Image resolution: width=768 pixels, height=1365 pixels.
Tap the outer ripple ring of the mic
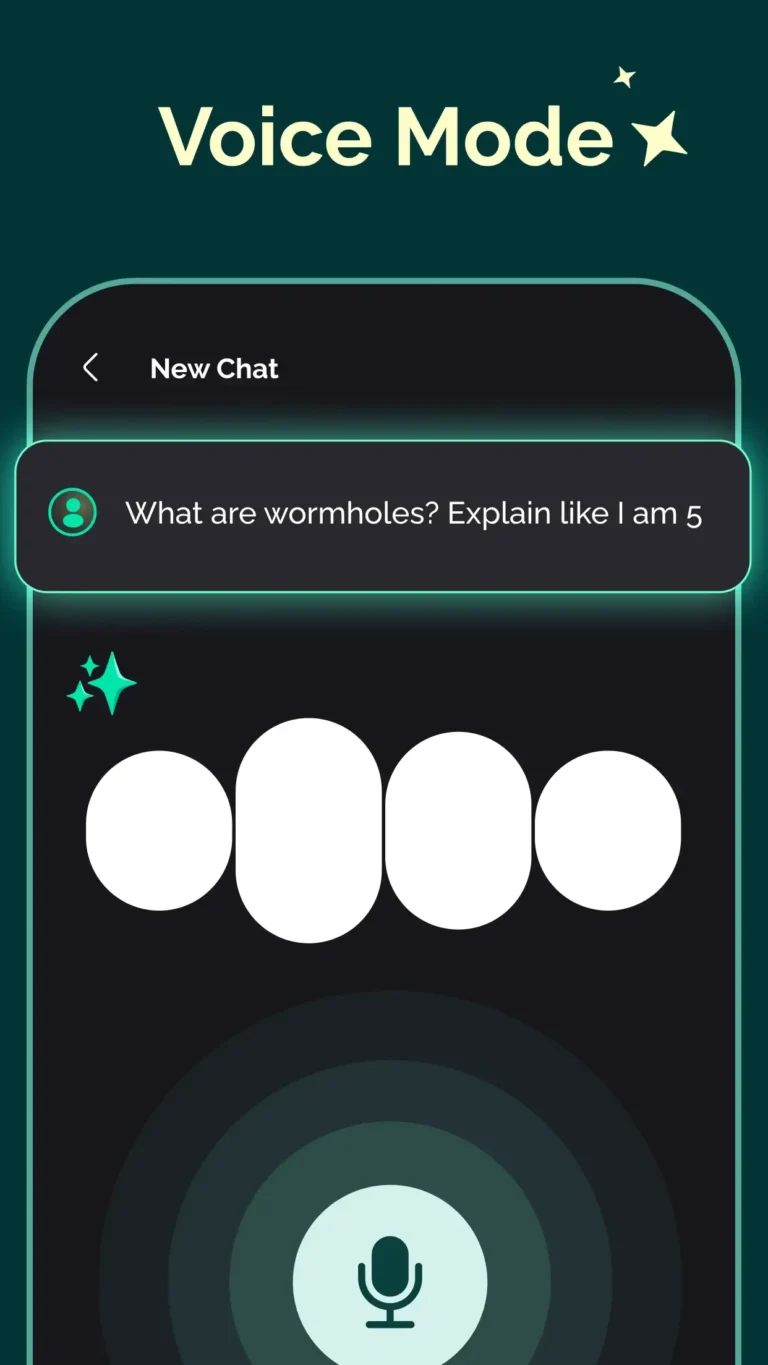click(x=390, y=1030)
